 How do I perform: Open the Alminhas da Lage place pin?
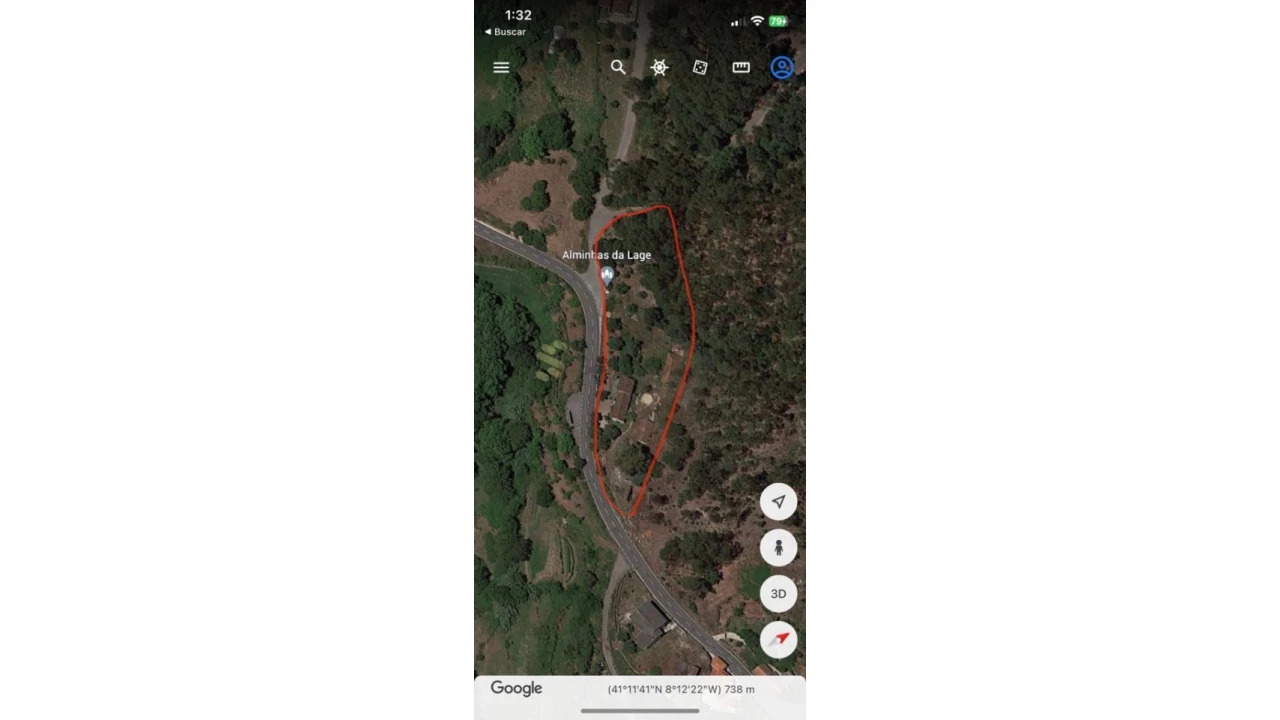point(607,273)
